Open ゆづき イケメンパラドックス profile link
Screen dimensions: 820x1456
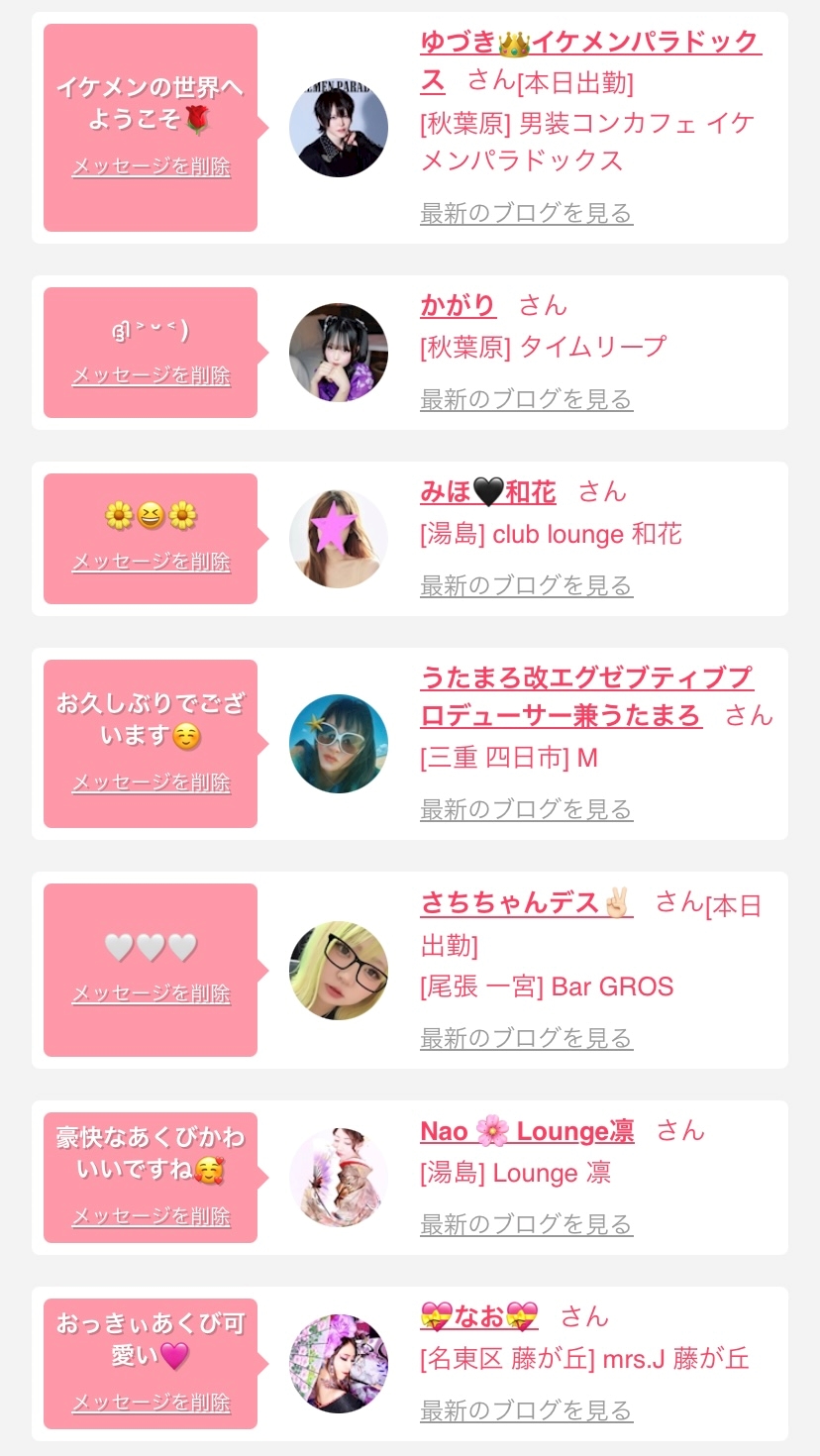[x=590, y=44]
